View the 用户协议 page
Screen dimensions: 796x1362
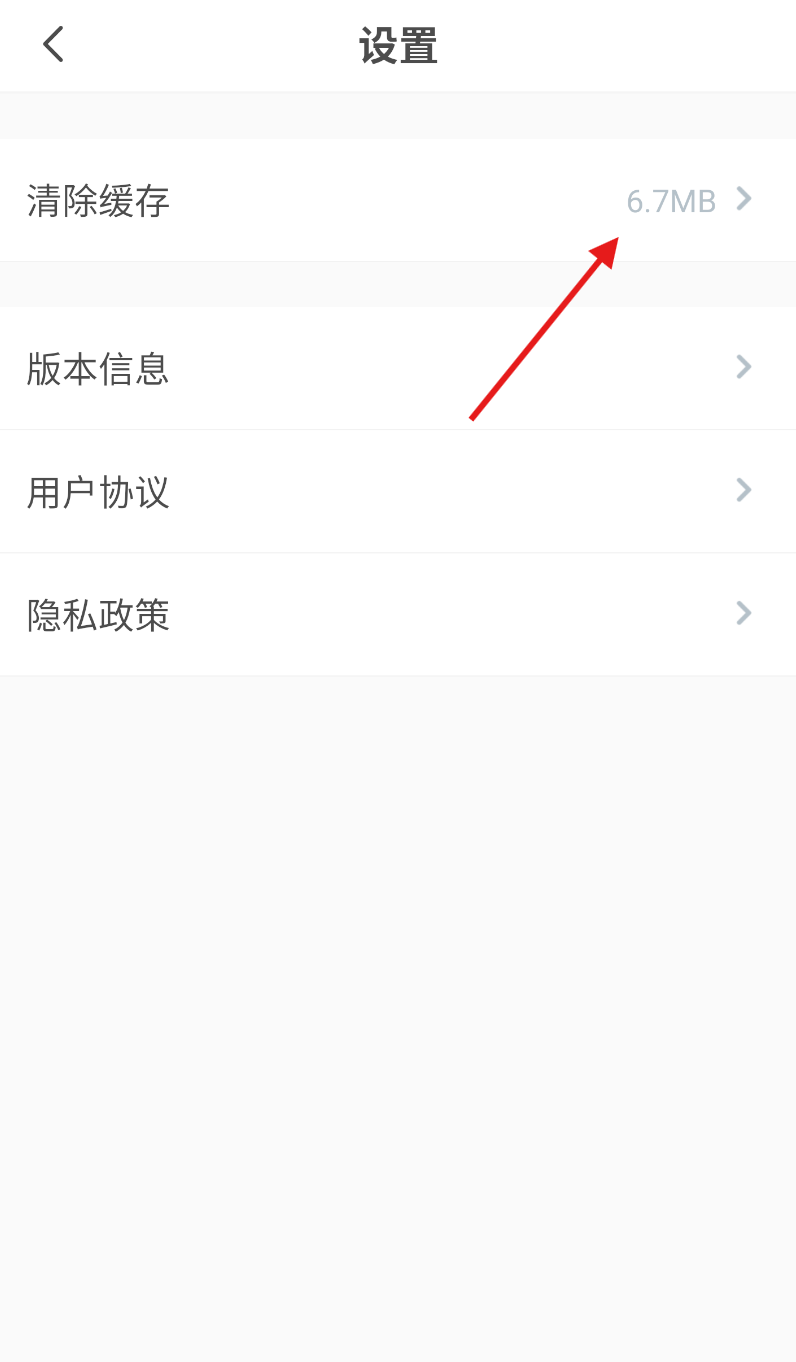[x=397, y=491]
